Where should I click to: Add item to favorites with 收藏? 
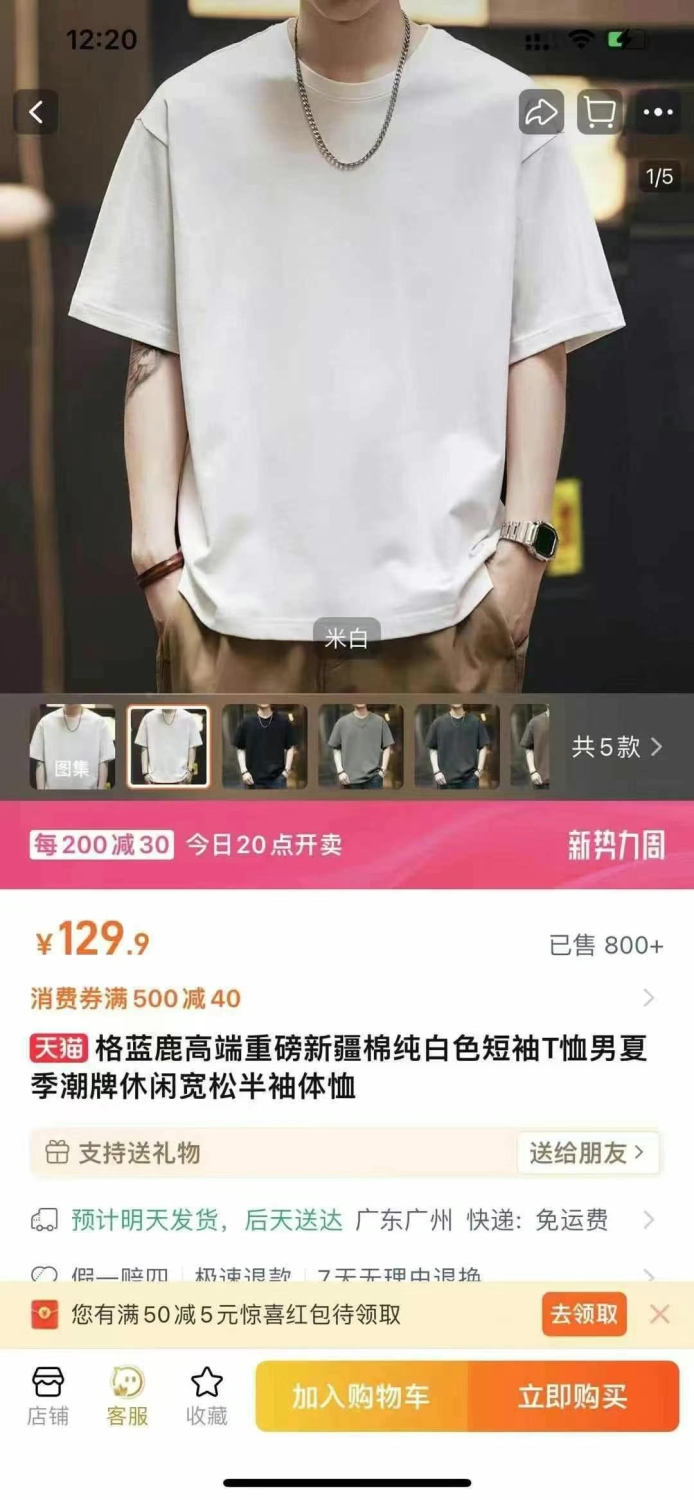click(207, 1396)
